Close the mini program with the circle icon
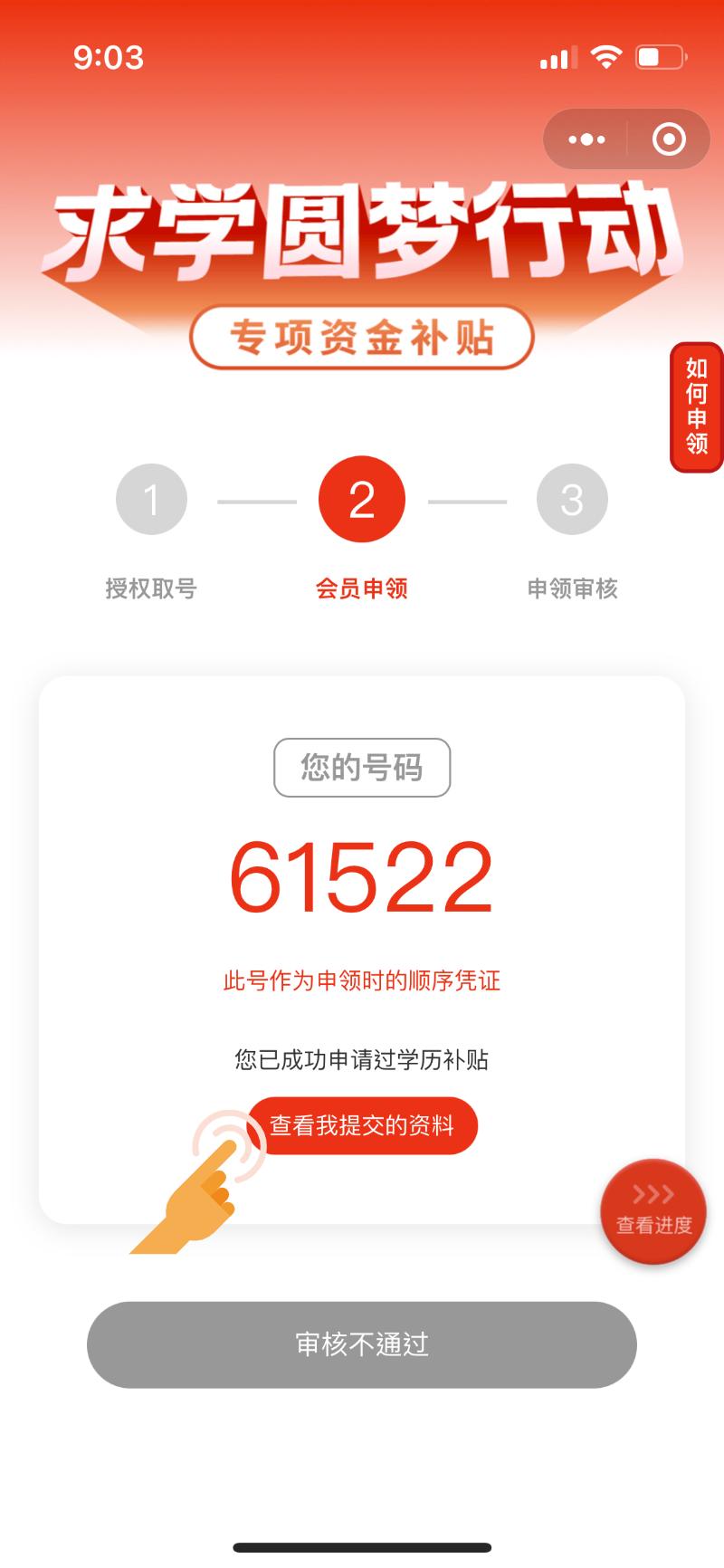724x1568 pixels. pos(669,139)
